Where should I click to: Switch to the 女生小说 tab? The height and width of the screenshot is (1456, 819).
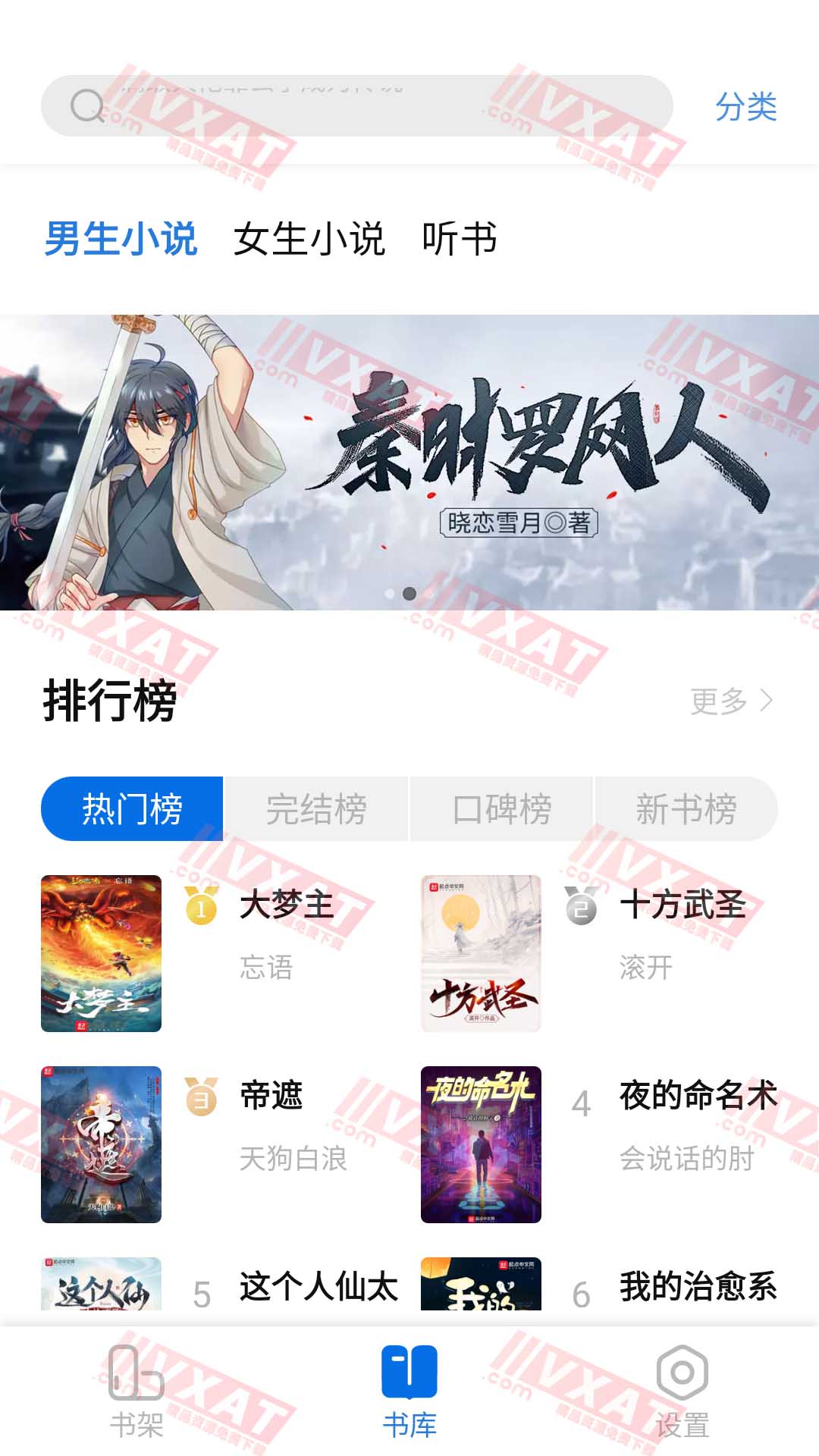pos(312,238)
